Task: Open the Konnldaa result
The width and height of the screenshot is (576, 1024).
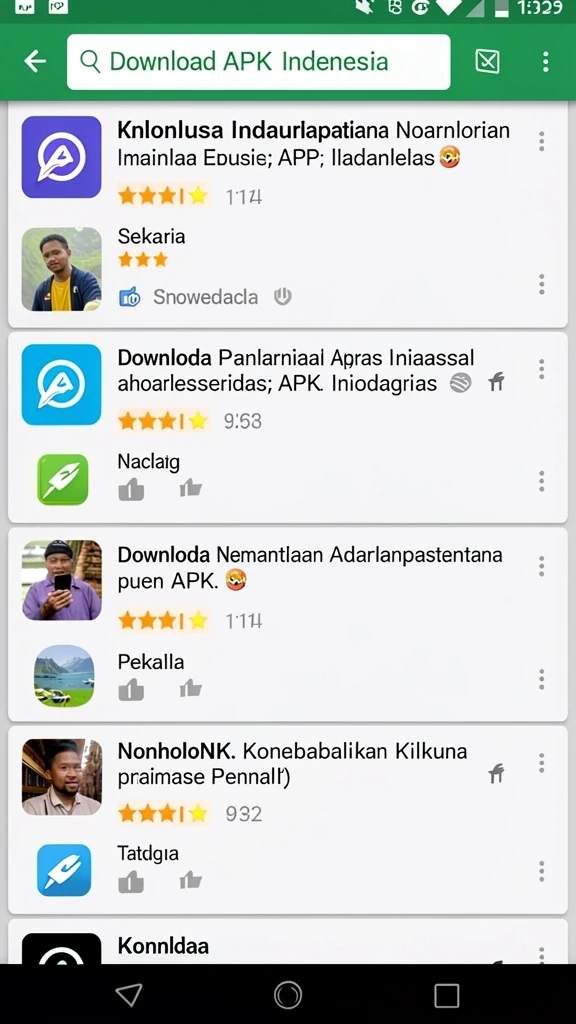Action: [163, 946]
